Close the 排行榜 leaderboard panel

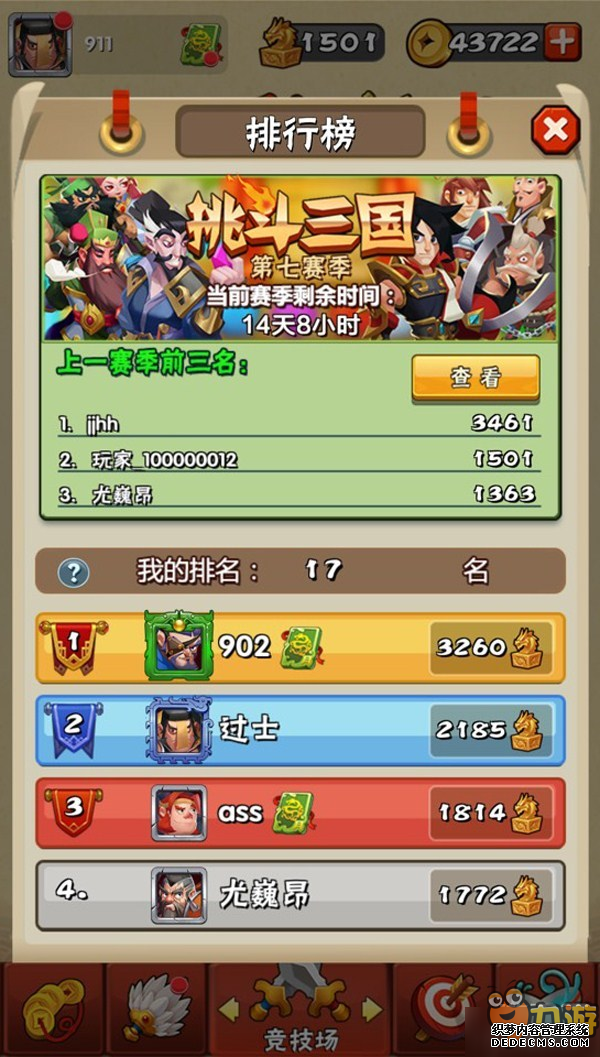click(x=555, y=130)
